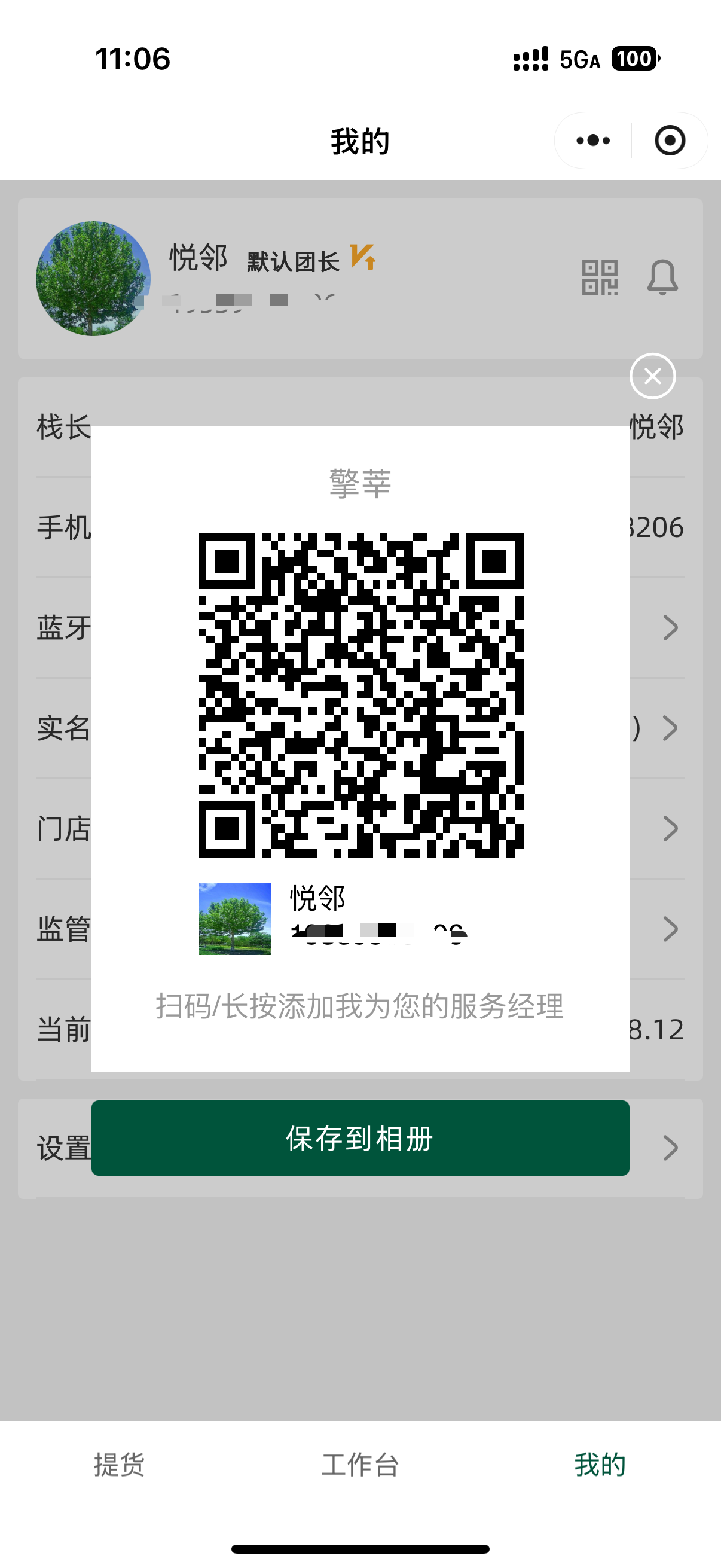Open the mini program more options menu
Viewport: 721px width, 1568px height.
pyautogui.click(x=593, y=141)
